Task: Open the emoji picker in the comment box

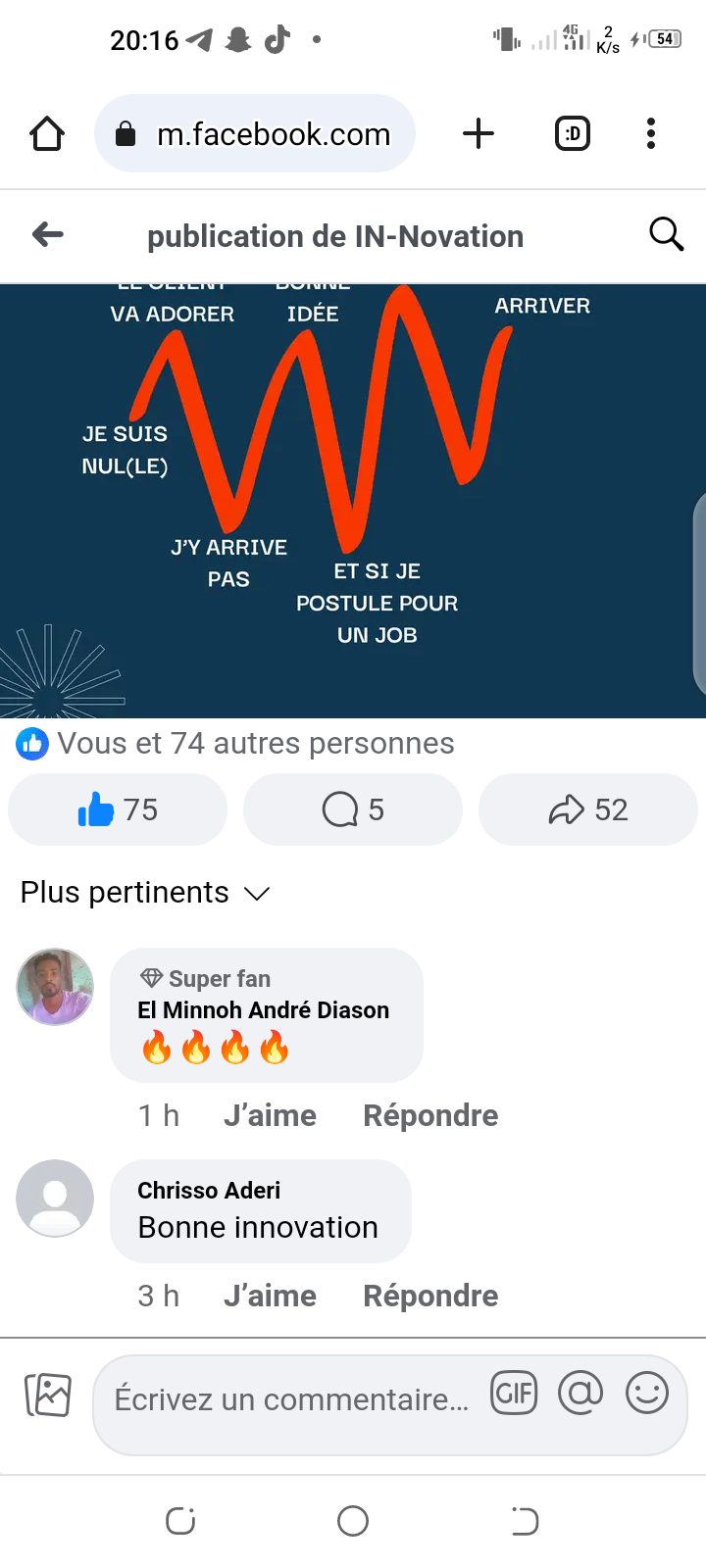Action: (x=647, y=1393)
